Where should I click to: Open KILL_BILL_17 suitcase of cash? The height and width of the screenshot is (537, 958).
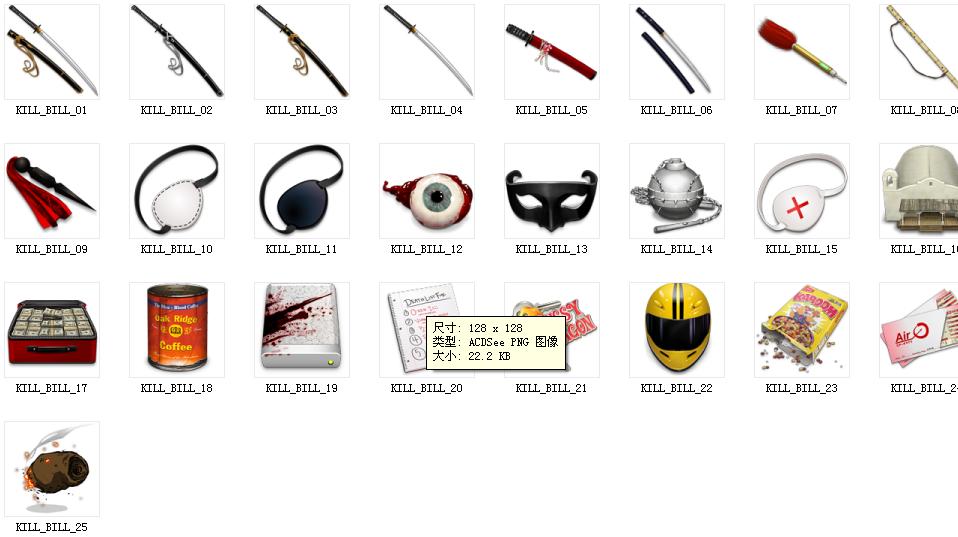[52, 329]
